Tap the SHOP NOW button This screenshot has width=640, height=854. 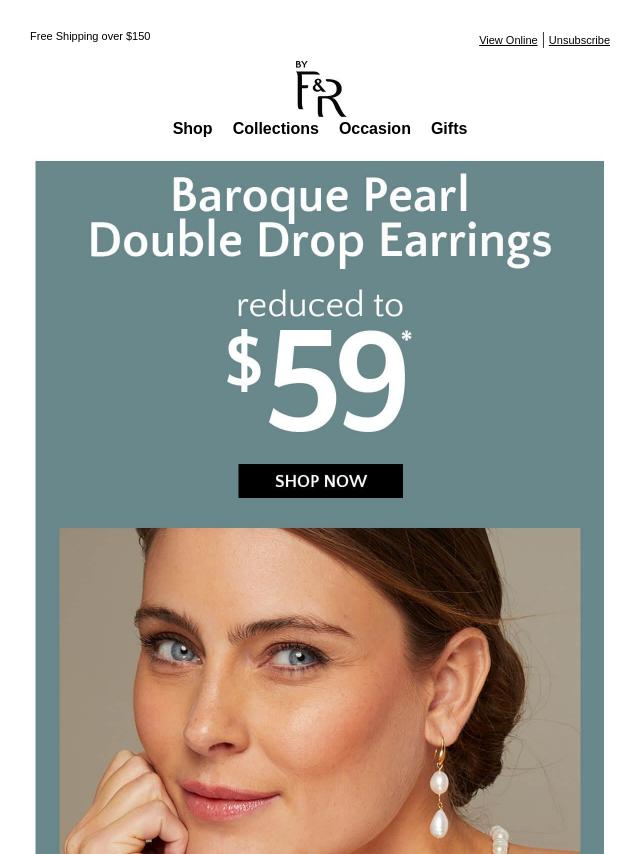320,481
